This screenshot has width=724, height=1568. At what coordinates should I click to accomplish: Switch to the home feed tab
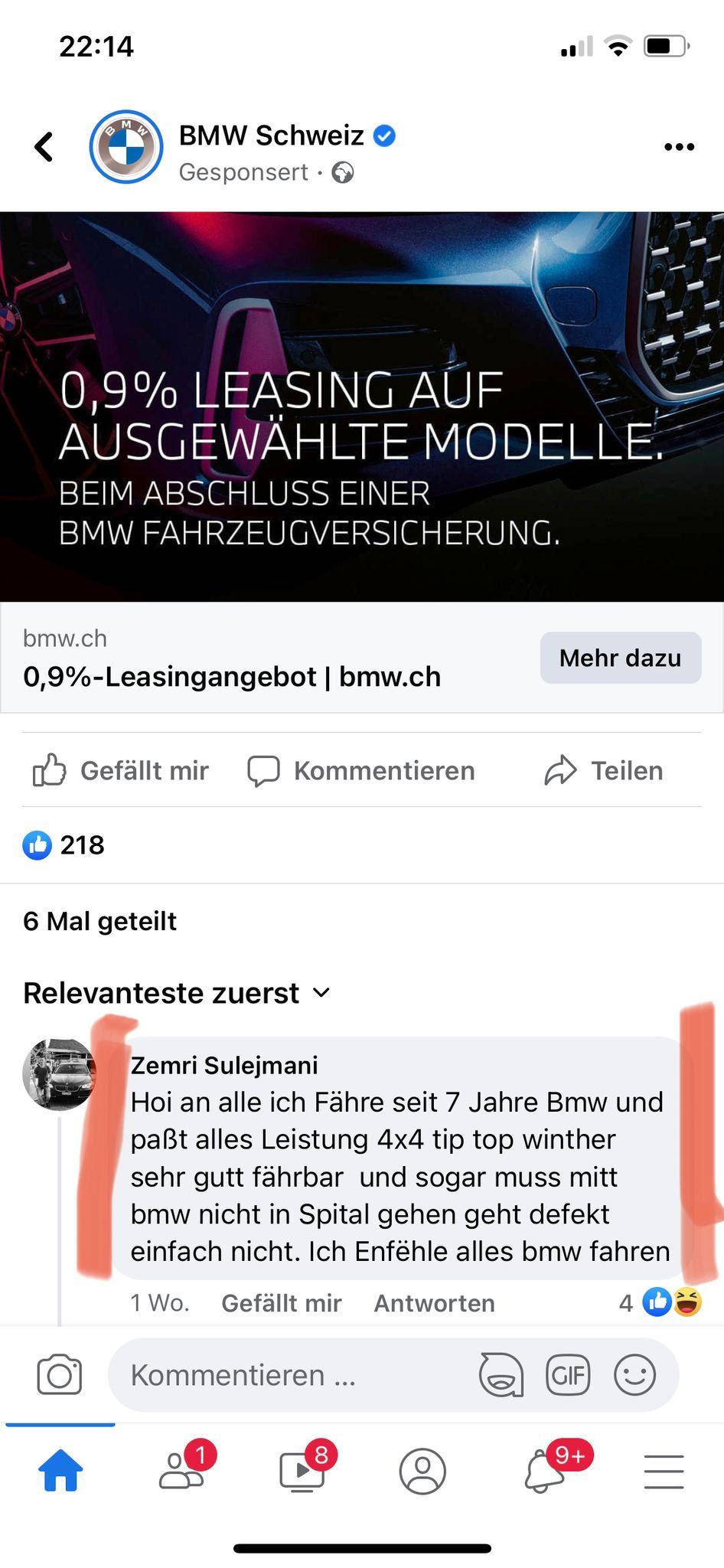point(60,1470)
